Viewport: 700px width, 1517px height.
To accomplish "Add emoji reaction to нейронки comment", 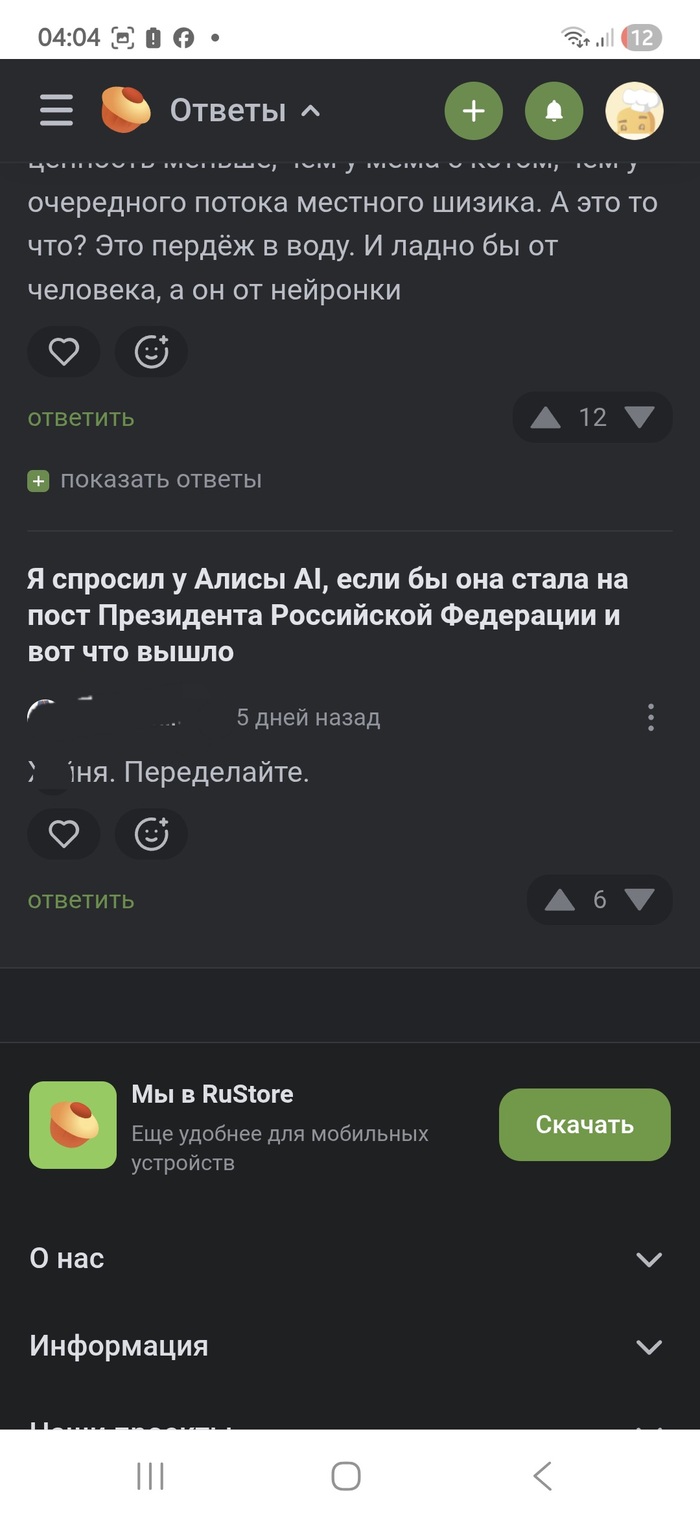I will point(151,351).
